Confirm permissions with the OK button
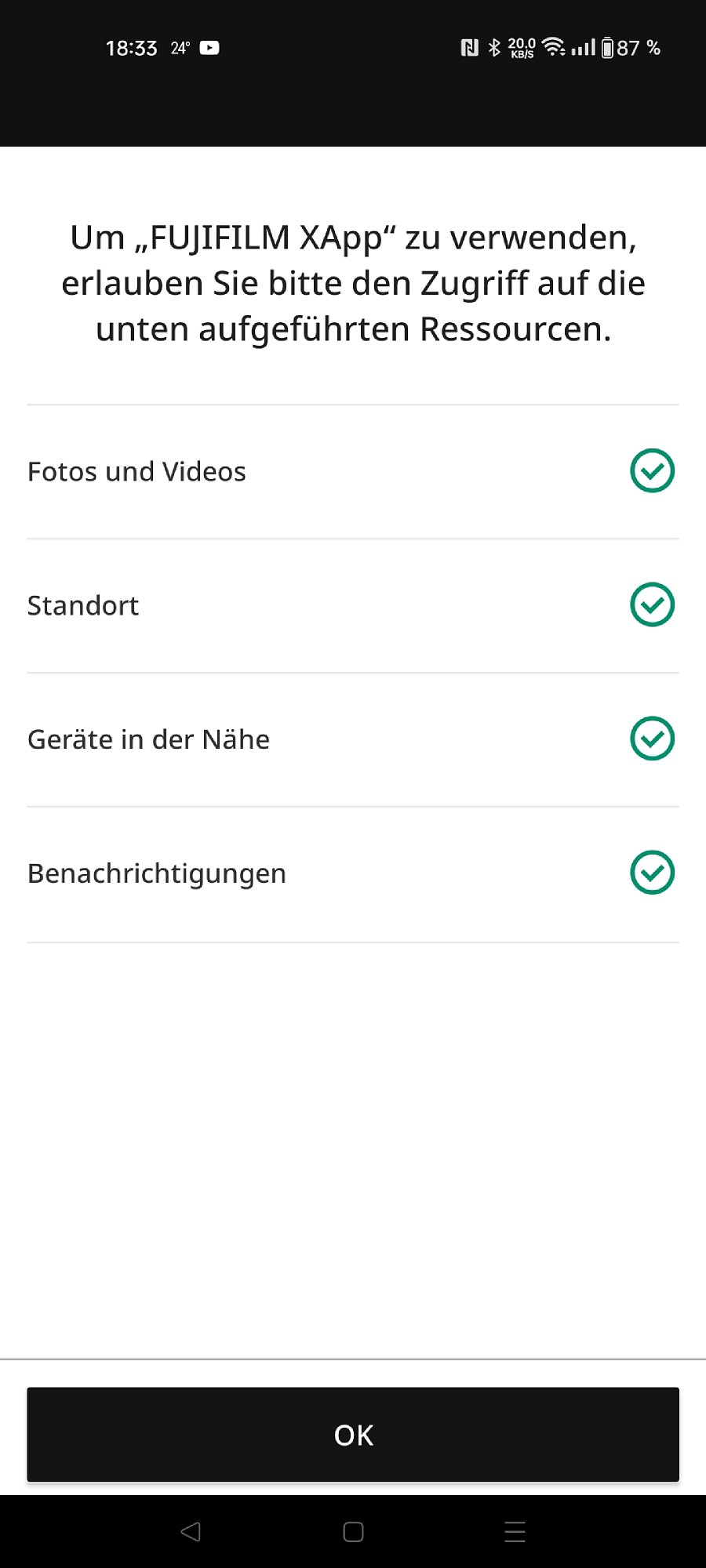 coord(353,1434)
